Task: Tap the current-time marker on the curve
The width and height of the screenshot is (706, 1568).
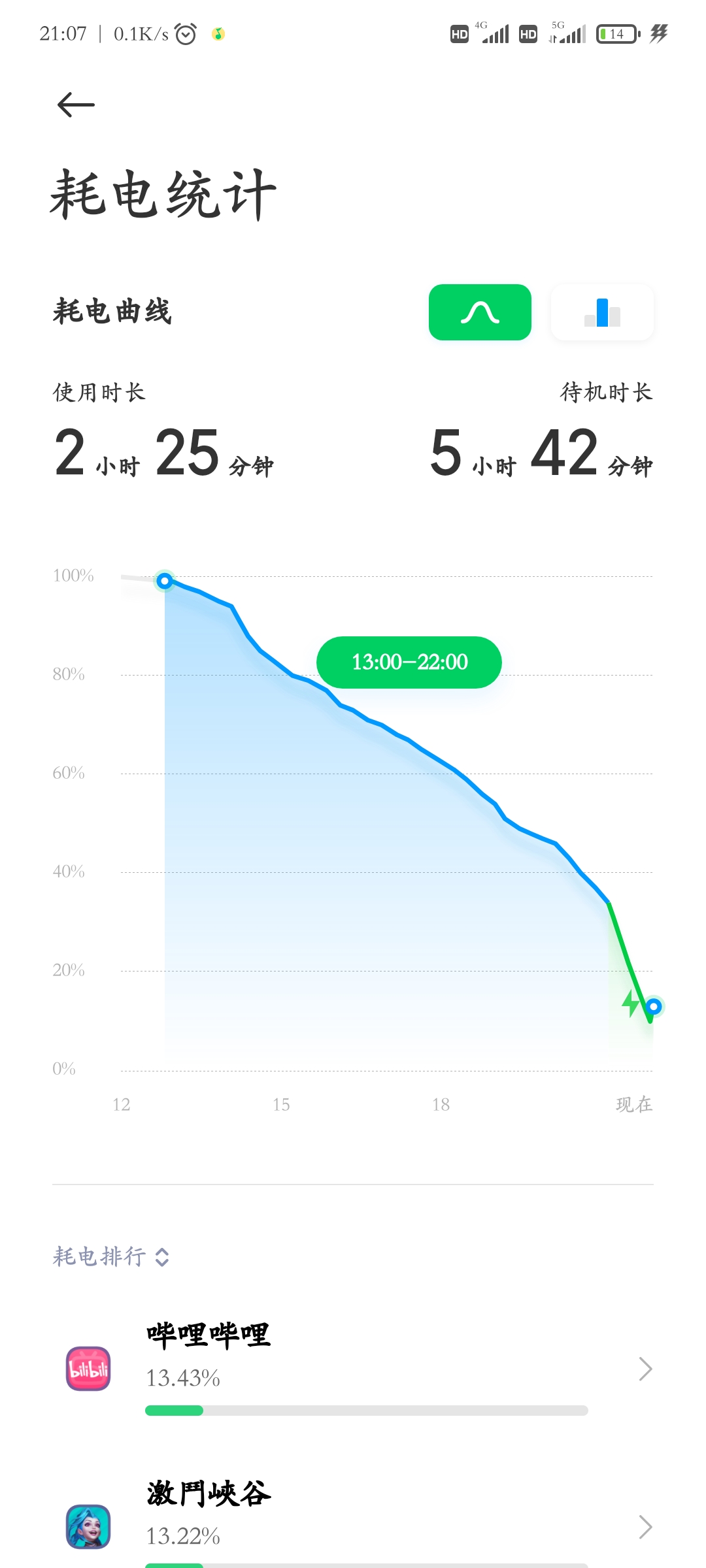Action: [653, 1006]
